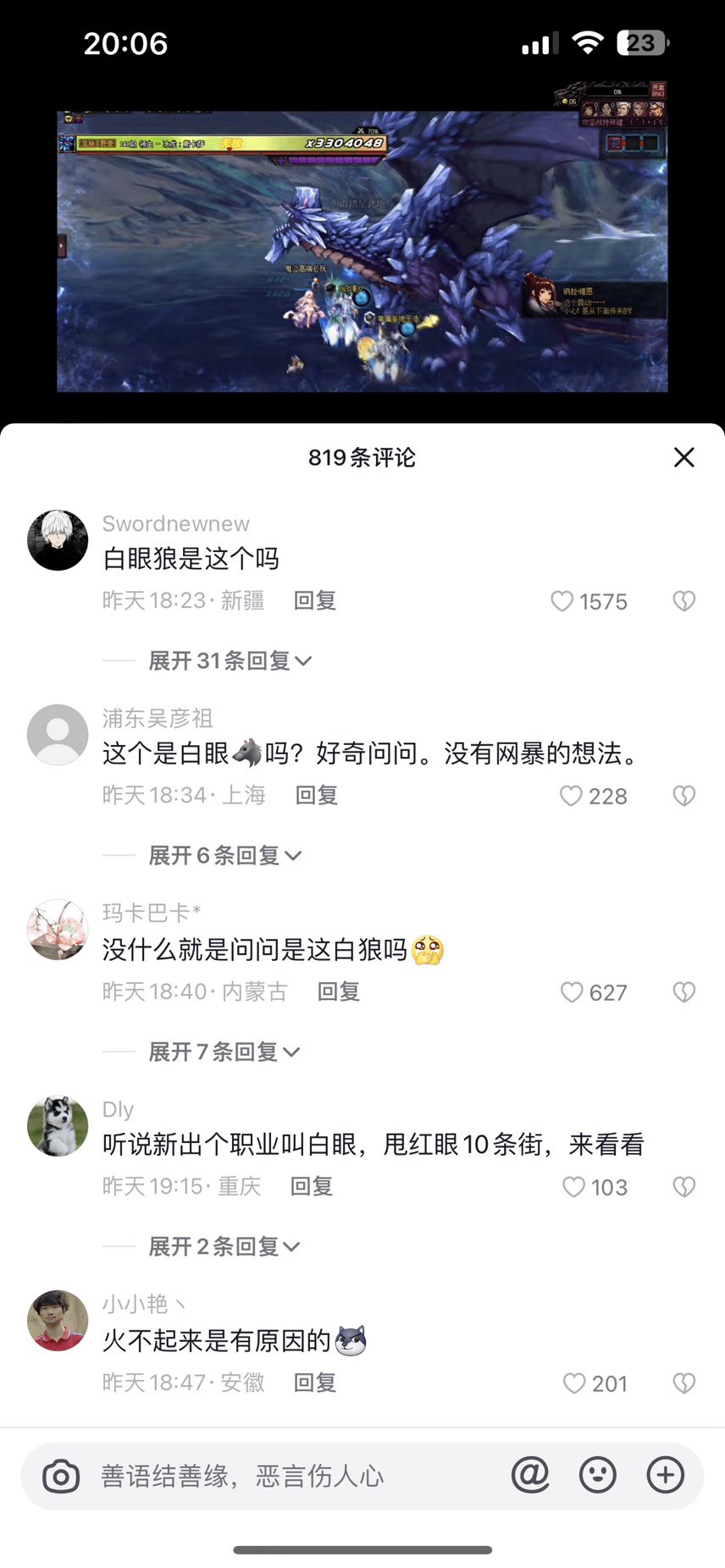Image resolution: width=725 pixels, height=1568 pixels.
Task: Dislike 小小艳's comment
Action: [x=683, y=1383]
